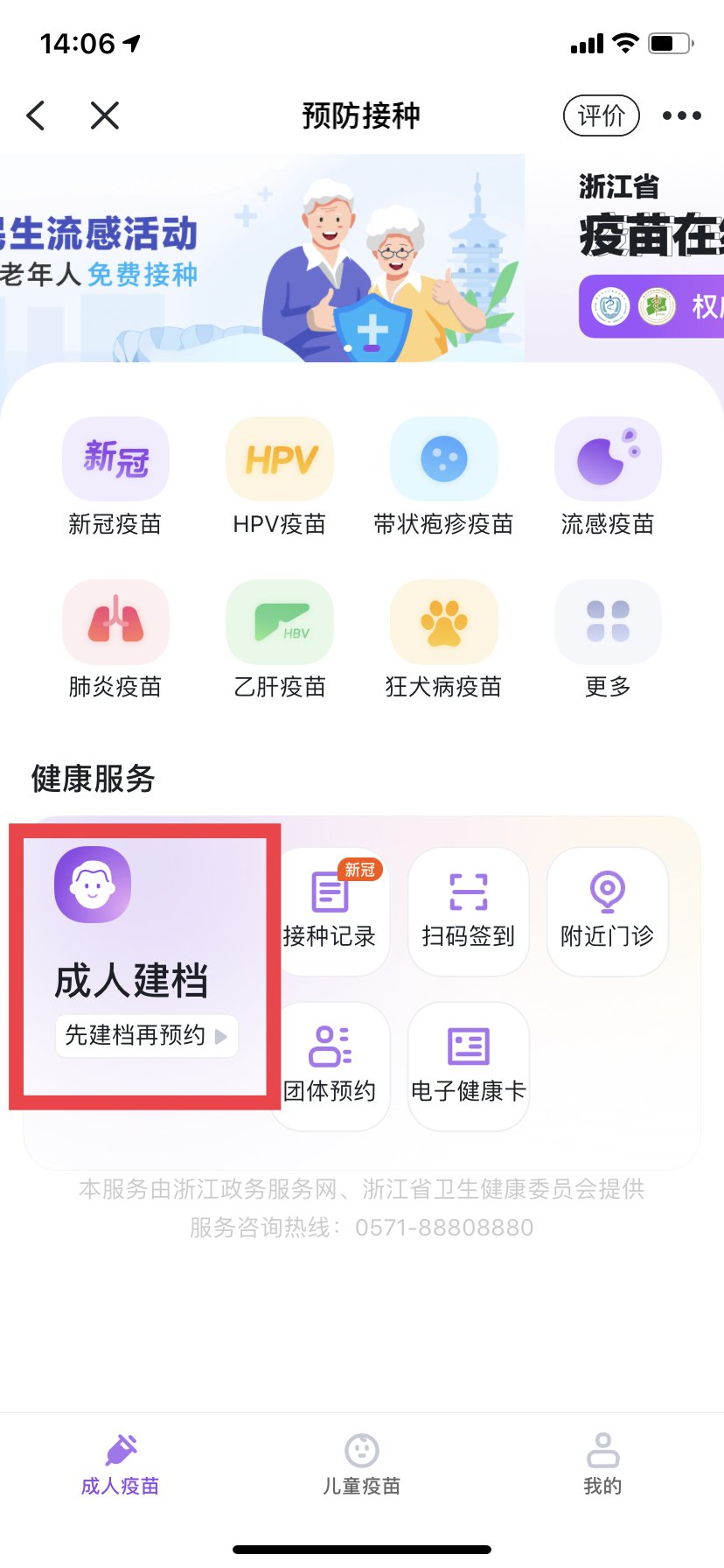
Task: Open 扫码签到
Action: 469,912
